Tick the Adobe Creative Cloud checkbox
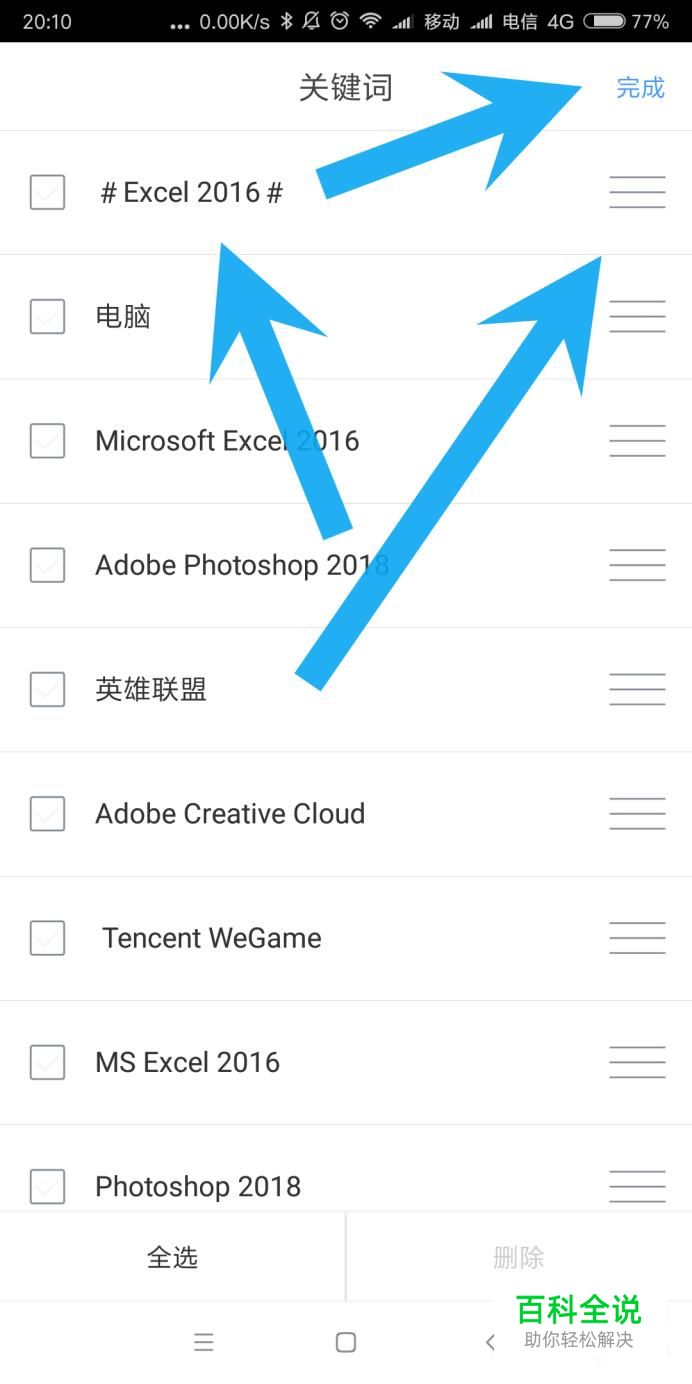 pyautogui.click(x=47, y=814)
